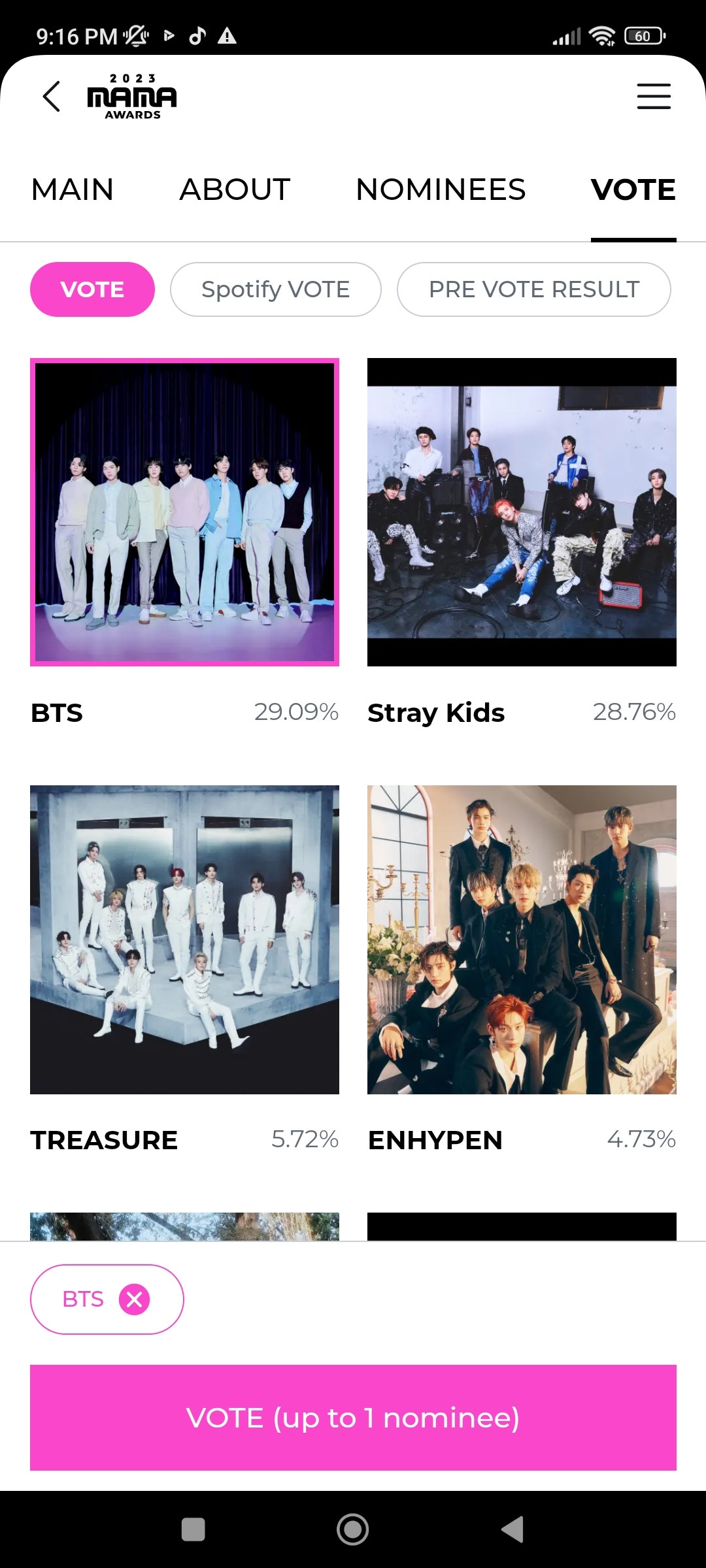Click the 2023 MAMA Awards logo
Viewport: 706px width, 1568px height.
click(129, 96)
